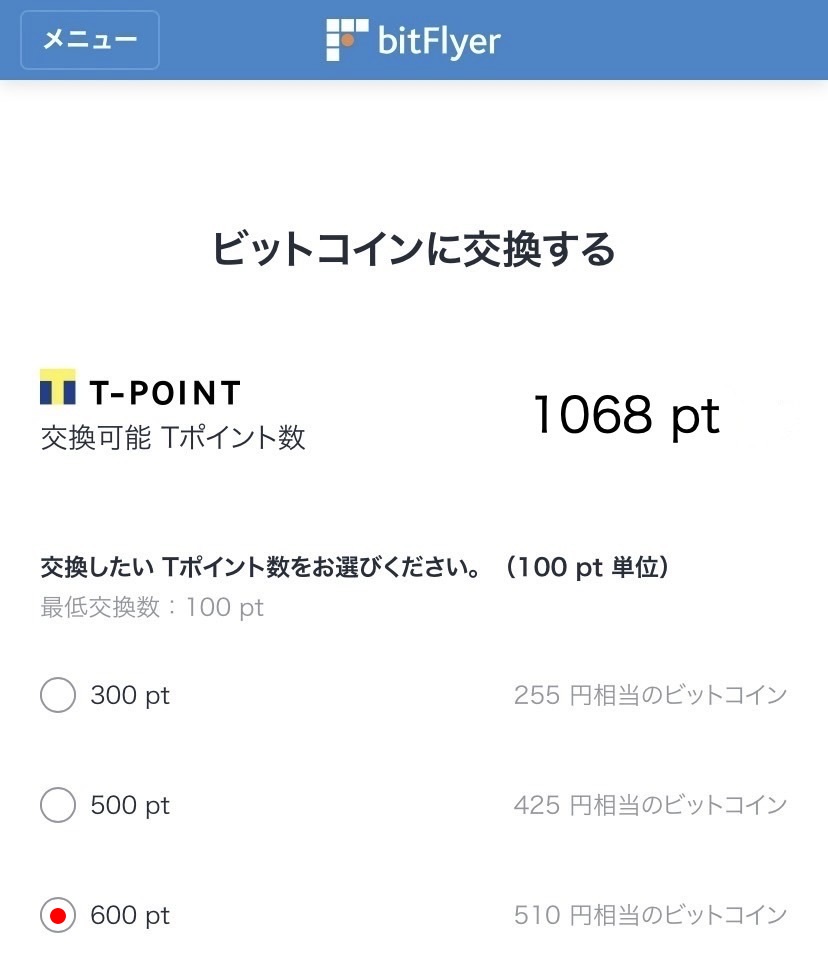The width and height of the screenshot is (828, 963).
Task: Tap the selected 600 pt radio button
Action: click(58, 915)
